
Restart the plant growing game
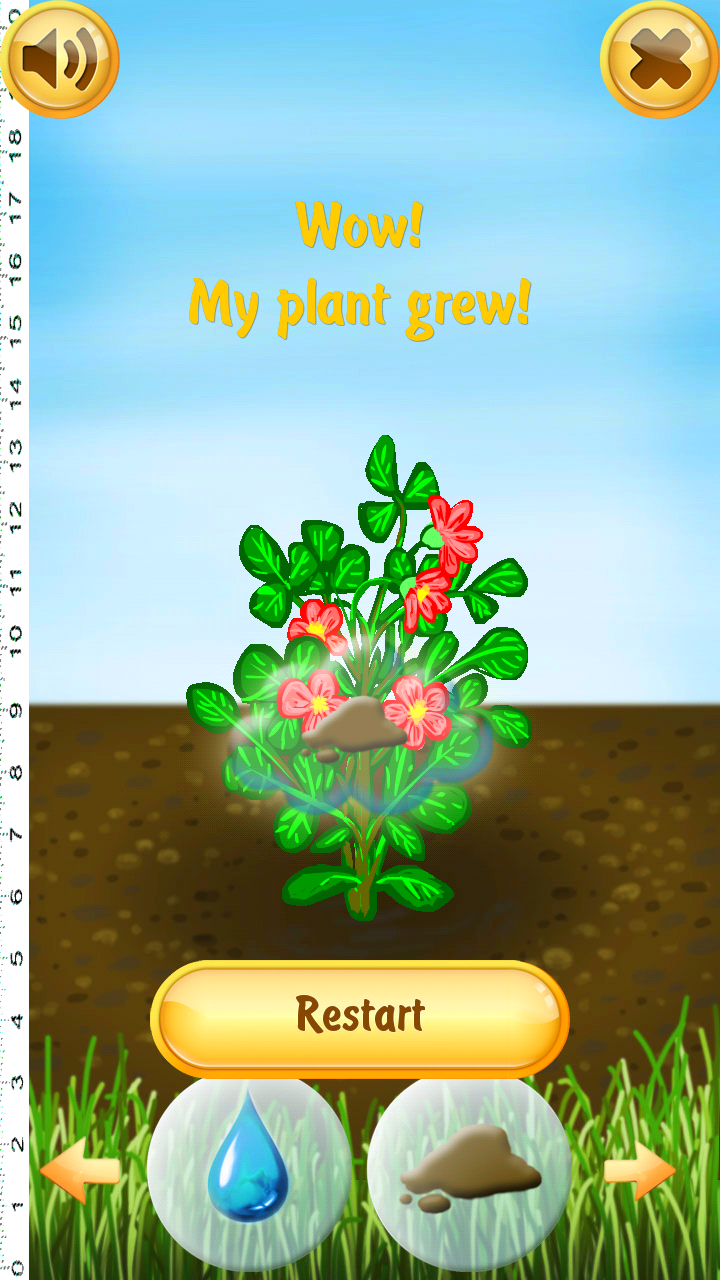[360, 1017]
